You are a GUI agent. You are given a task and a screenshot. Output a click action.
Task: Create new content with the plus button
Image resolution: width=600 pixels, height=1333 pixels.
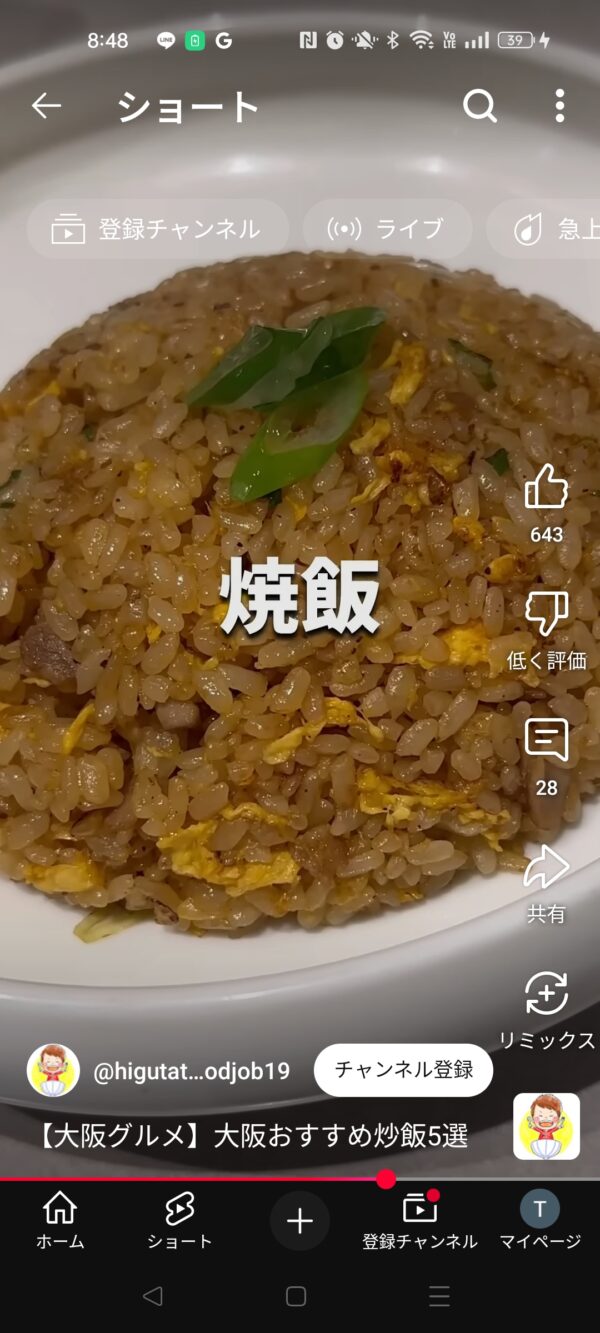pyautogui.click(x=300, y=1221)
